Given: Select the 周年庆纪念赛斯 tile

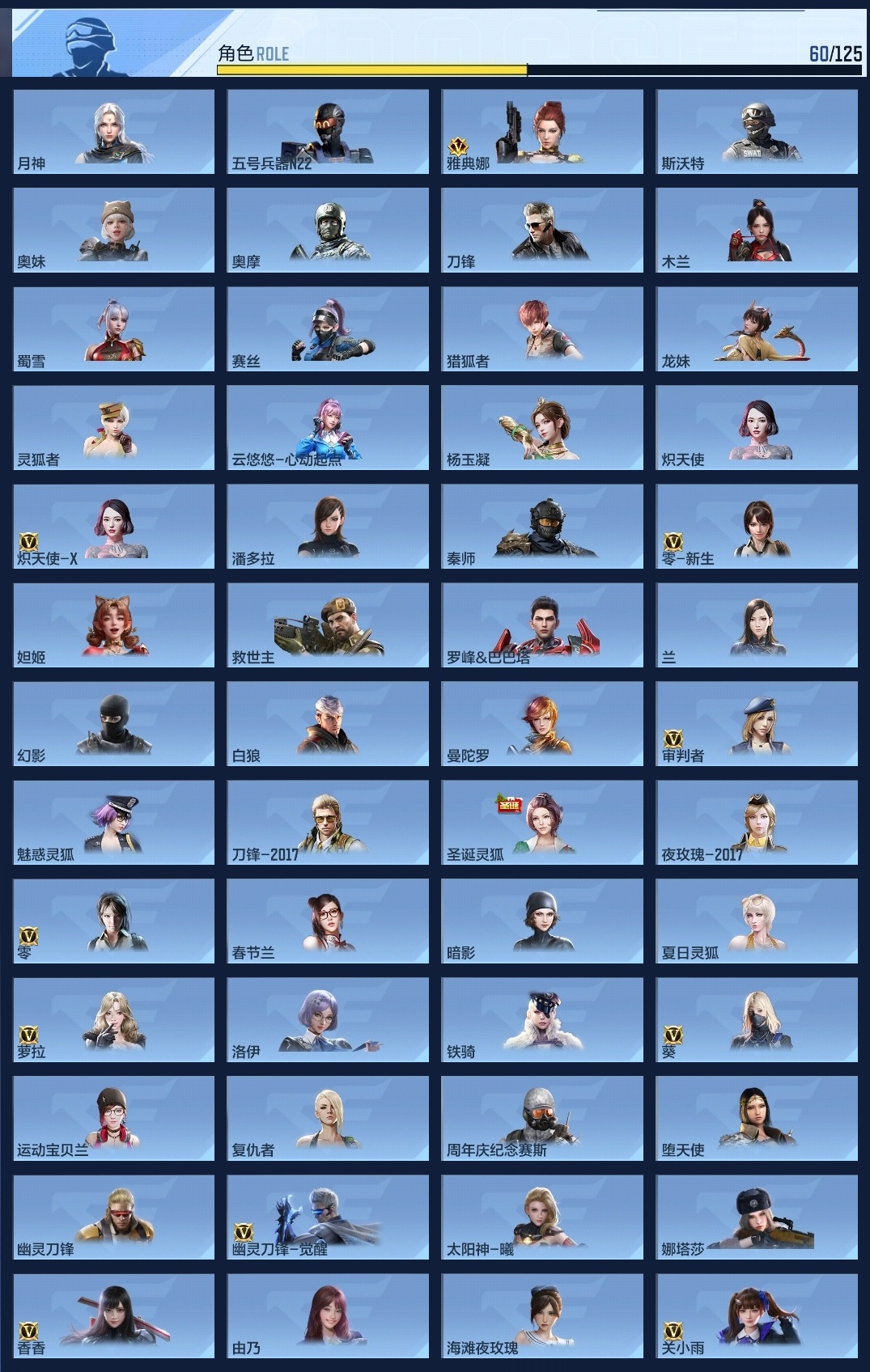Looking at the screenshot, I should coord(542,1118).
